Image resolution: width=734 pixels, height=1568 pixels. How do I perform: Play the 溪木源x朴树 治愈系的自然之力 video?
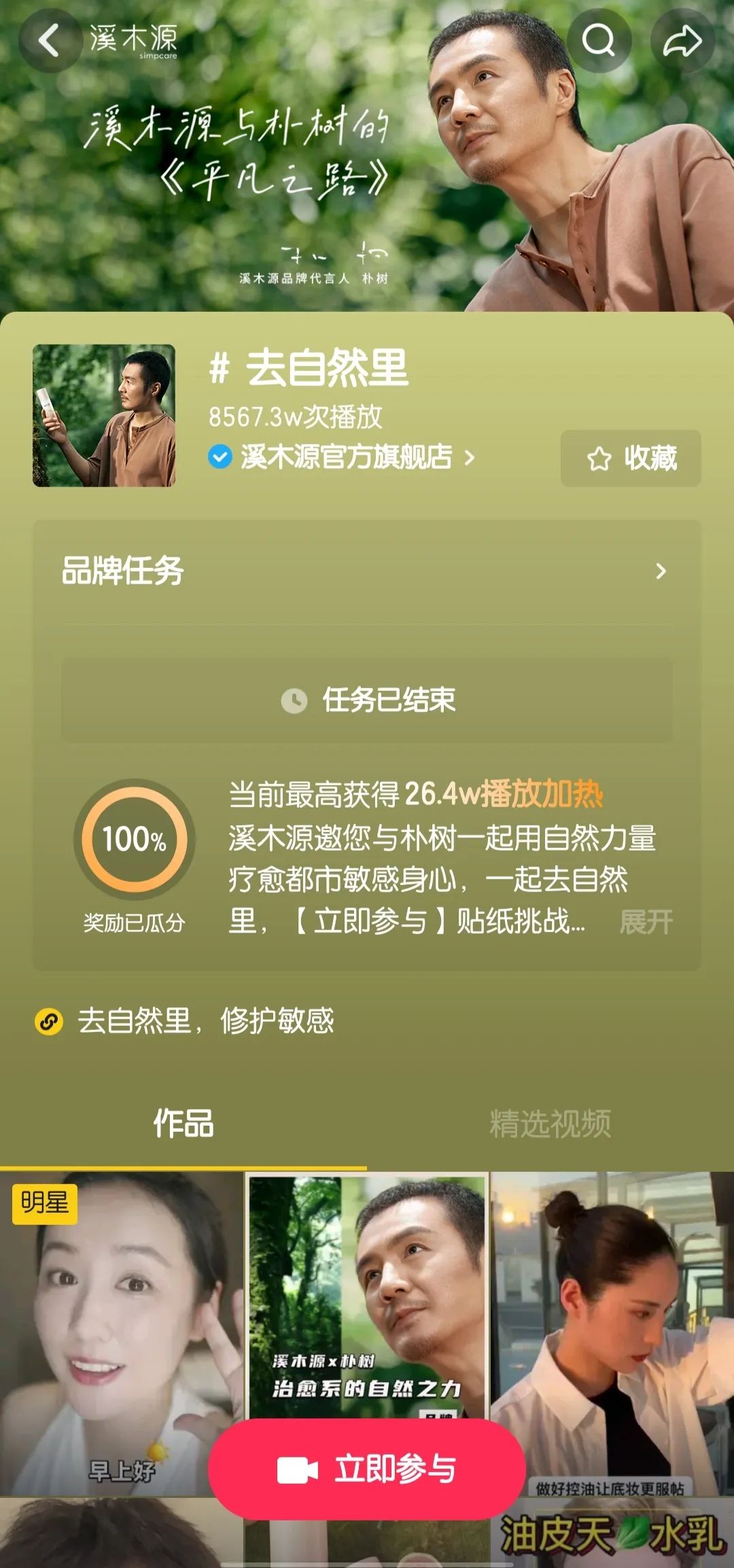click(367, 1291)
